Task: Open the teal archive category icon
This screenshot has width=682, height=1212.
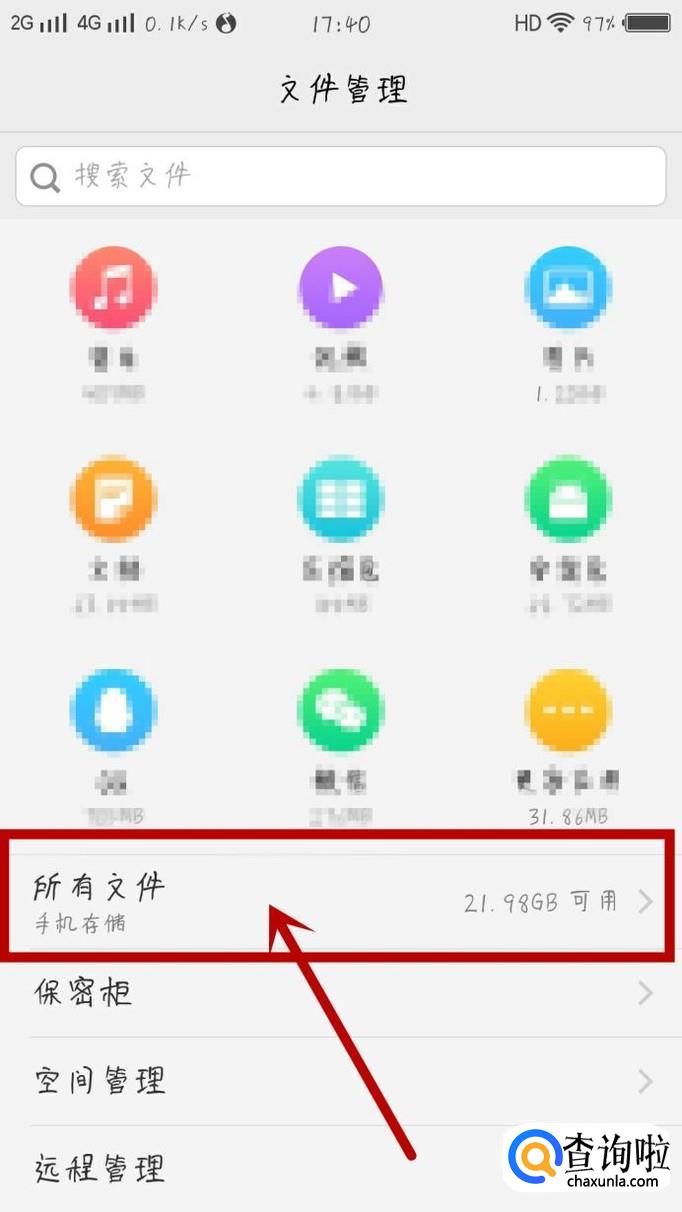Action: tap(341, 497)
